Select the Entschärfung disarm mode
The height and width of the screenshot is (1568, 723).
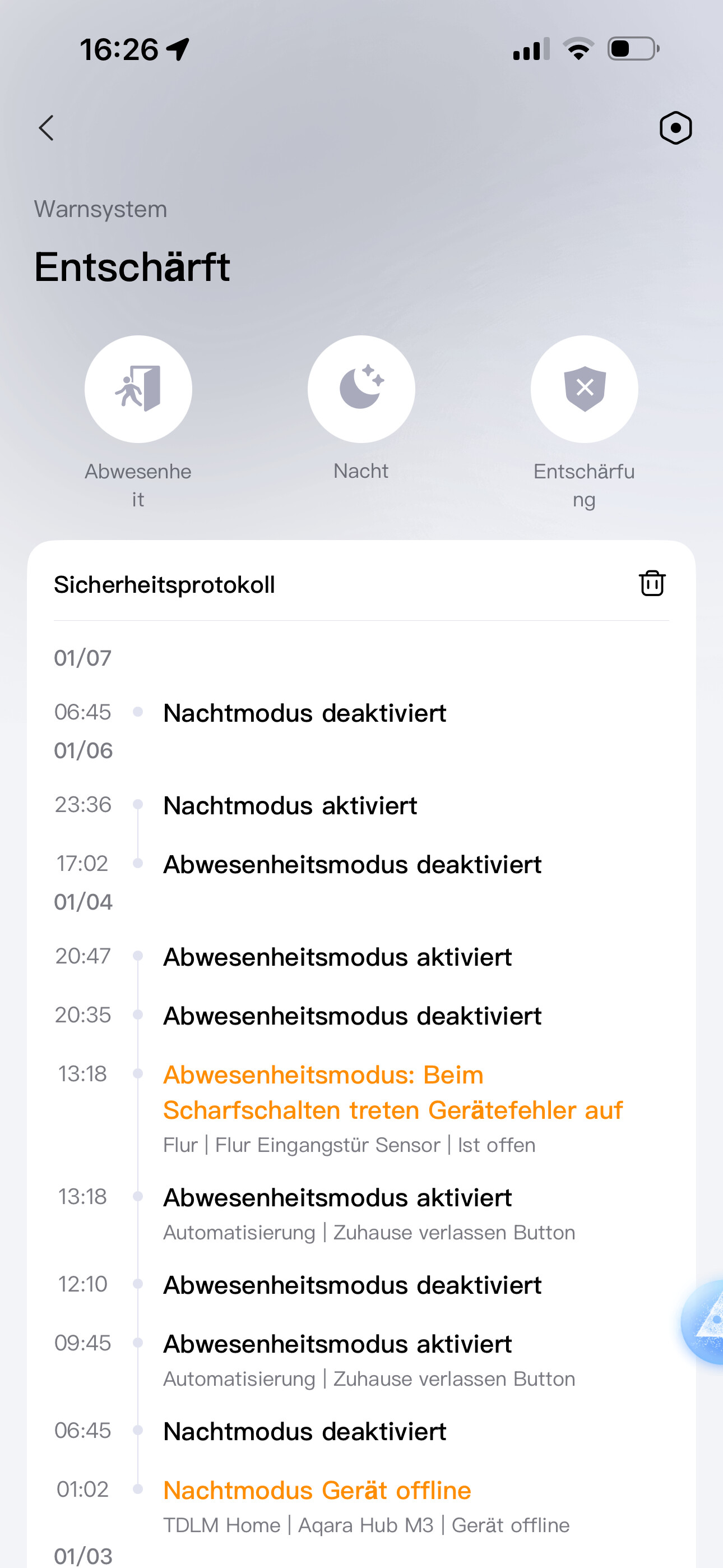coord(584,390)
